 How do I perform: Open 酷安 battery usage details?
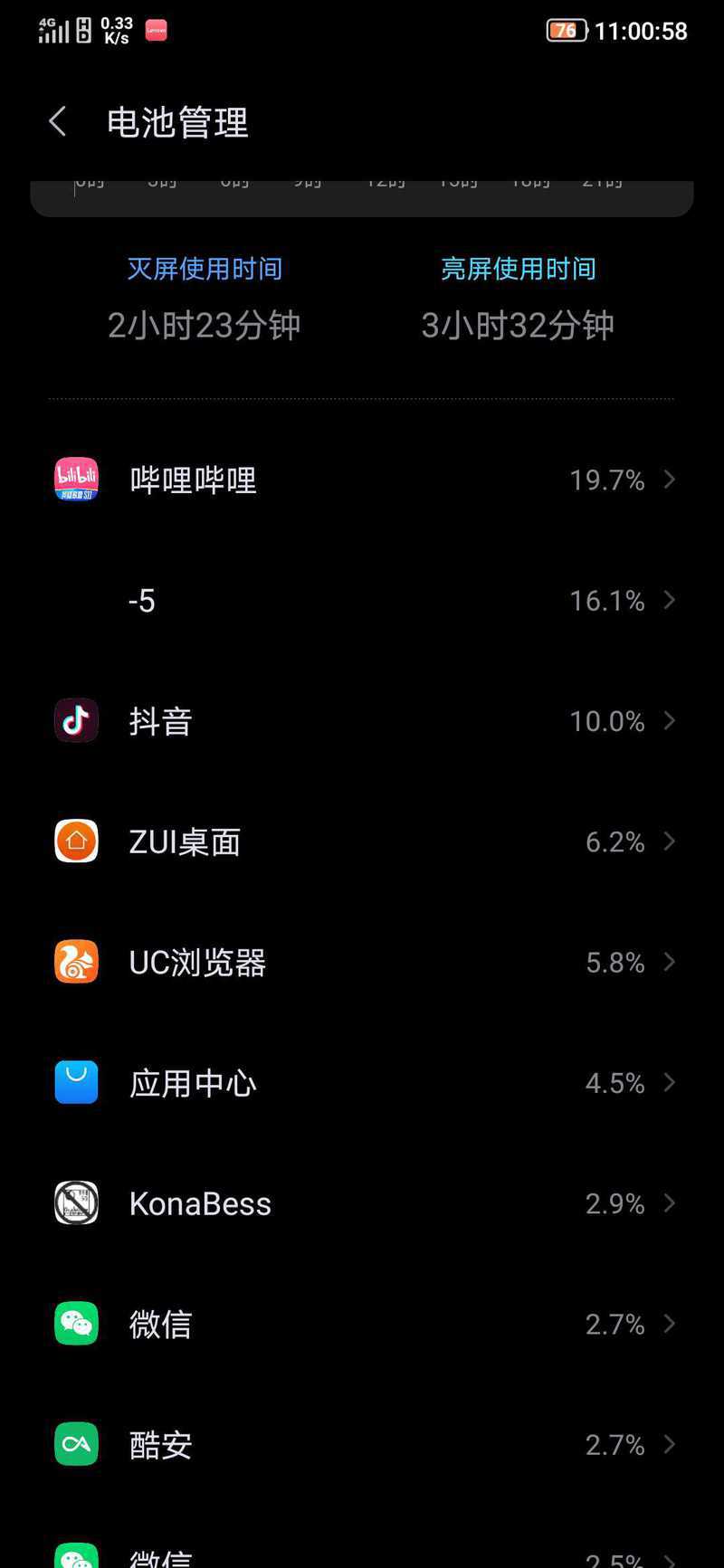tap(362, 1445)
